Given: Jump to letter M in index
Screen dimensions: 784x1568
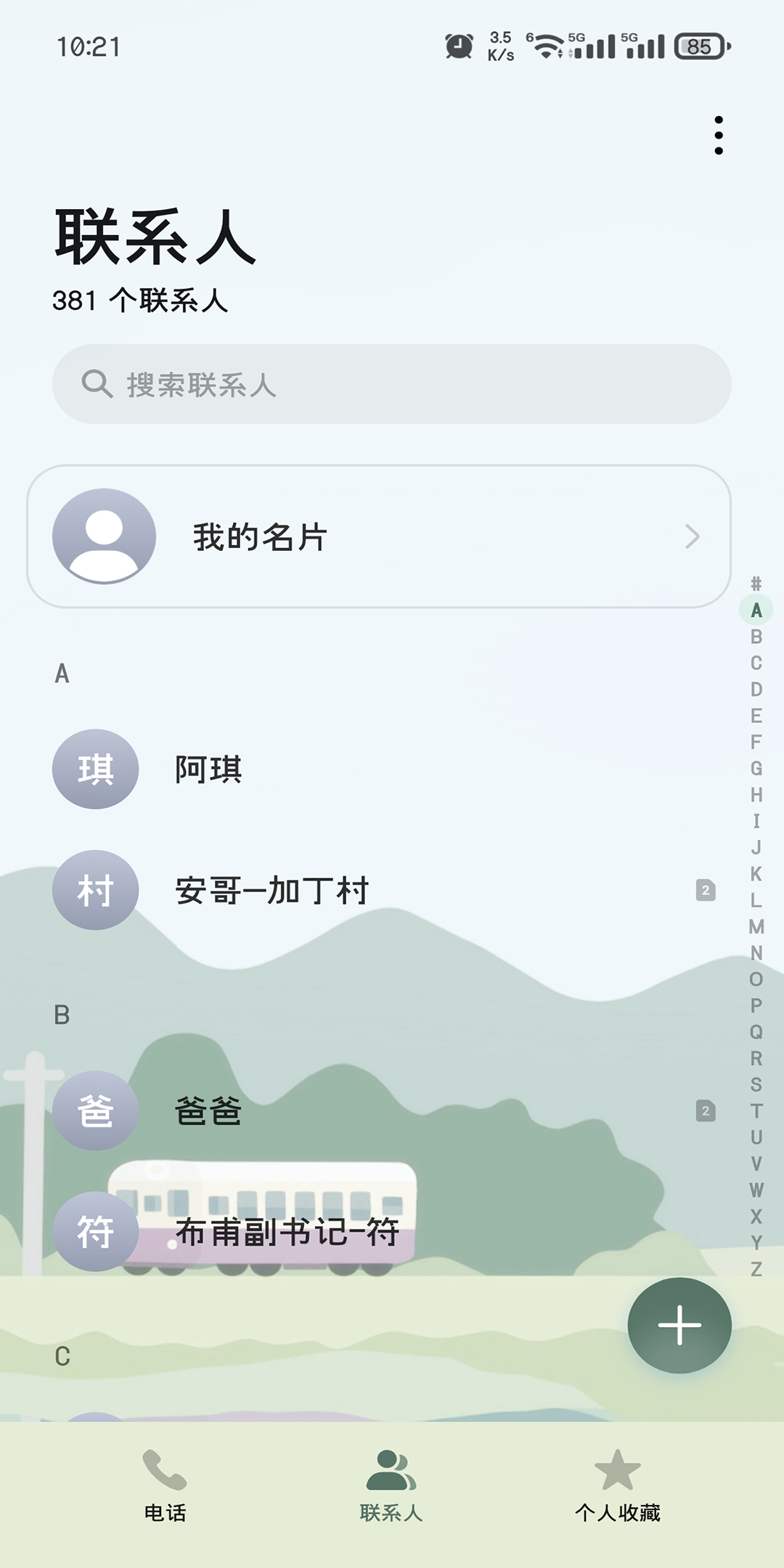Looking at the screenshot, I should click(756, 927).
